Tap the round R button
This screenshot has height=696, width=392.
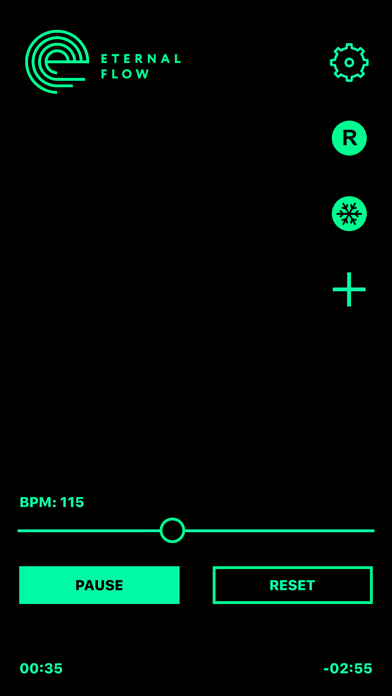coord(349,138)
